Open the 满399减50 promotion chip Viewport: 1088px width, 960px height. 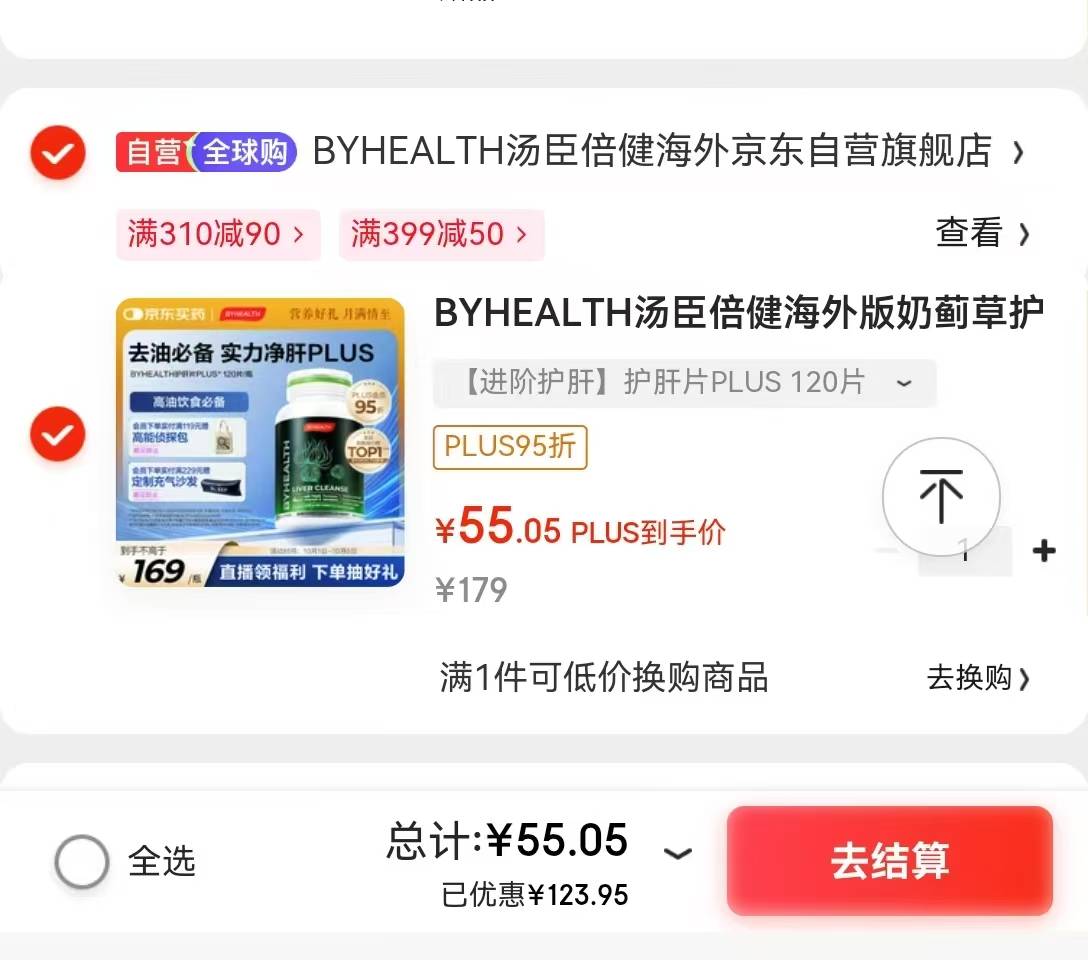point(440,234)
